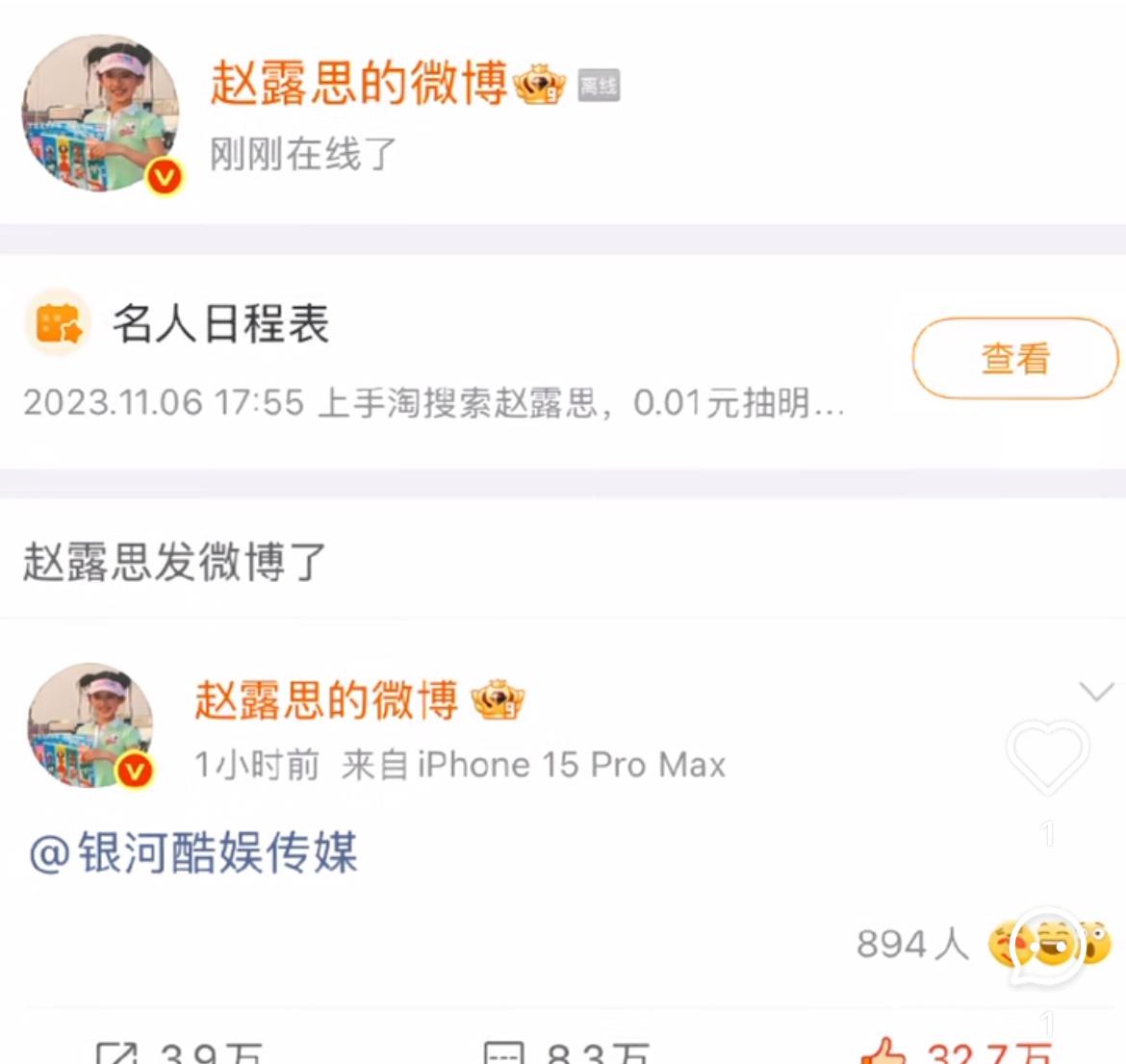Open the top profile avatar of 赵露思的微博

(x=101, y=114)
